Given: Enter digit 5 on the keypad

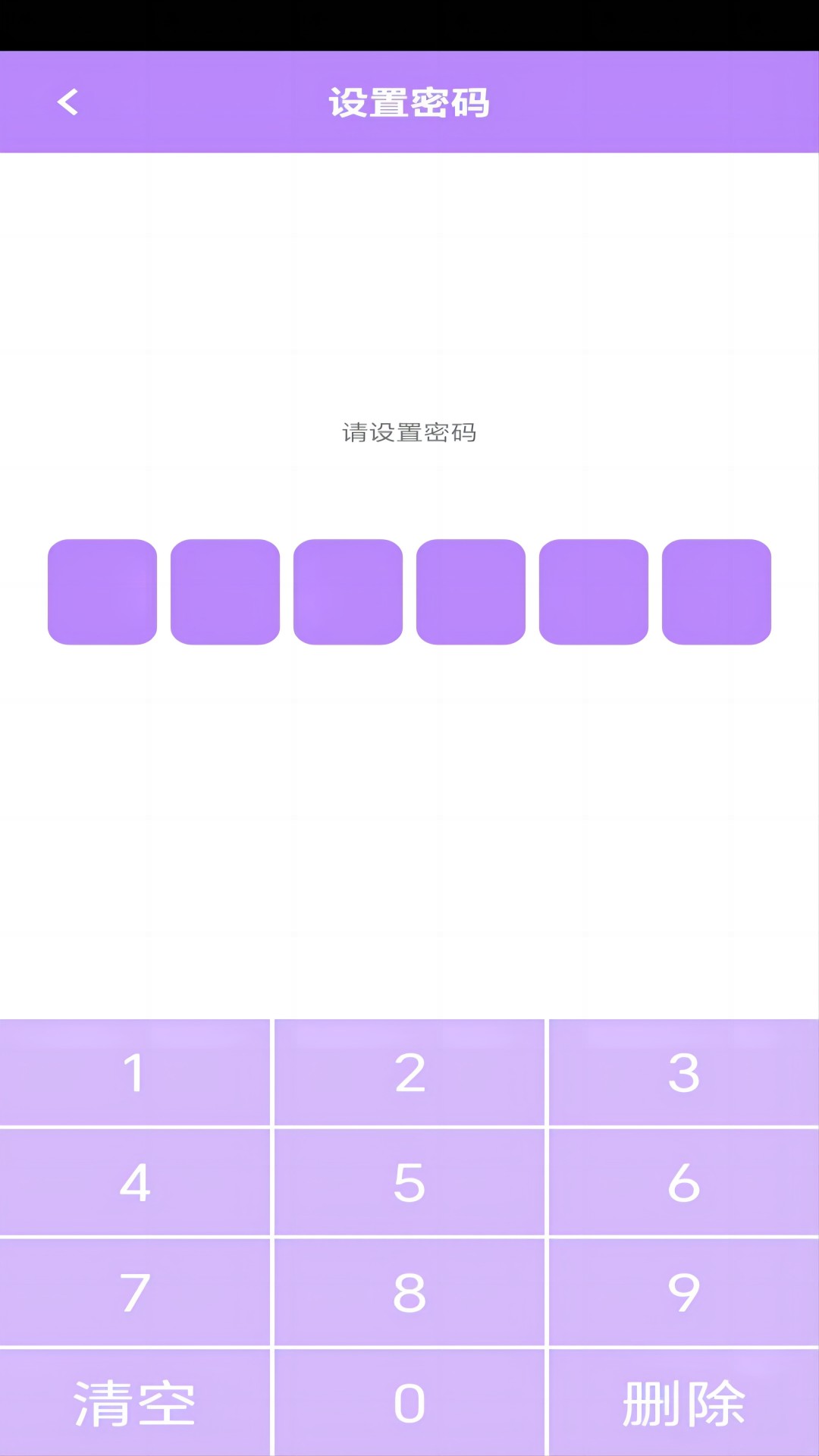Looking at the screenshot, I should pos(409,1182).
